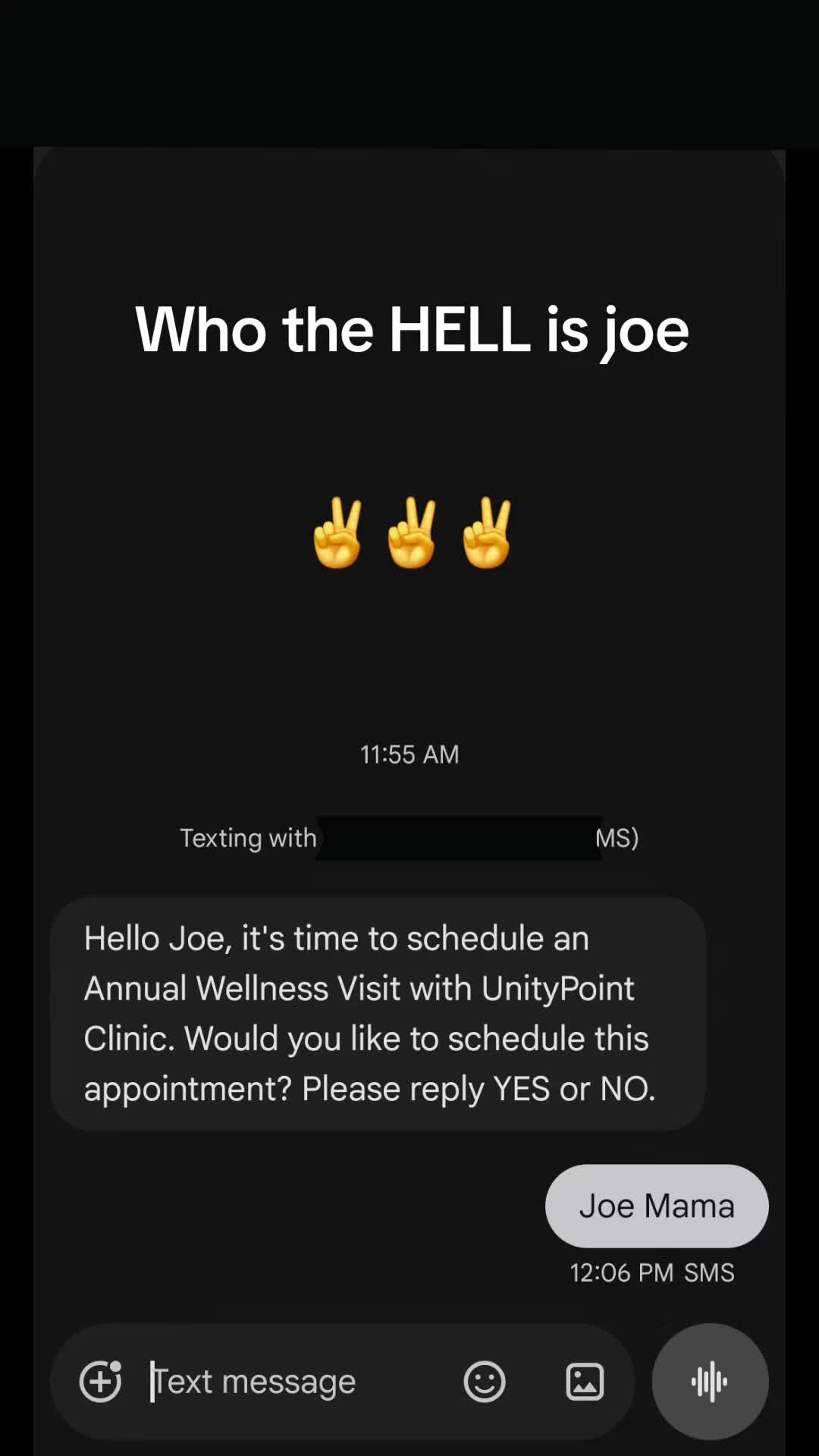Open the attachments plus icon
Screen dimensions: 819x1456
101,1381
